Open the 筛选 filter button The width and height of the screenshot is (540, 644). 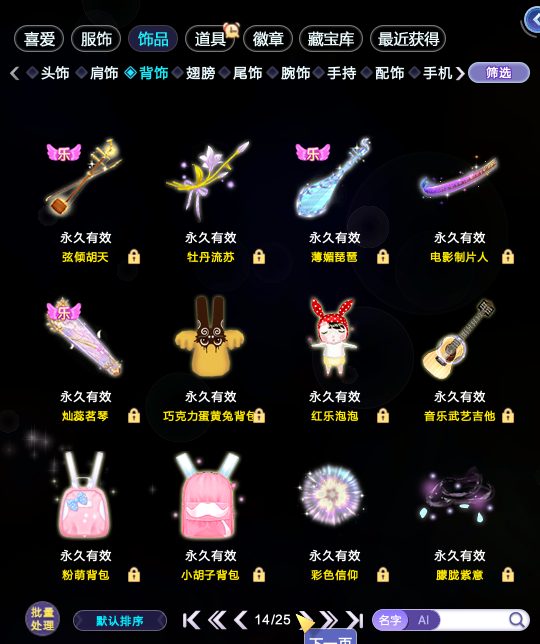tap(499, 73)
